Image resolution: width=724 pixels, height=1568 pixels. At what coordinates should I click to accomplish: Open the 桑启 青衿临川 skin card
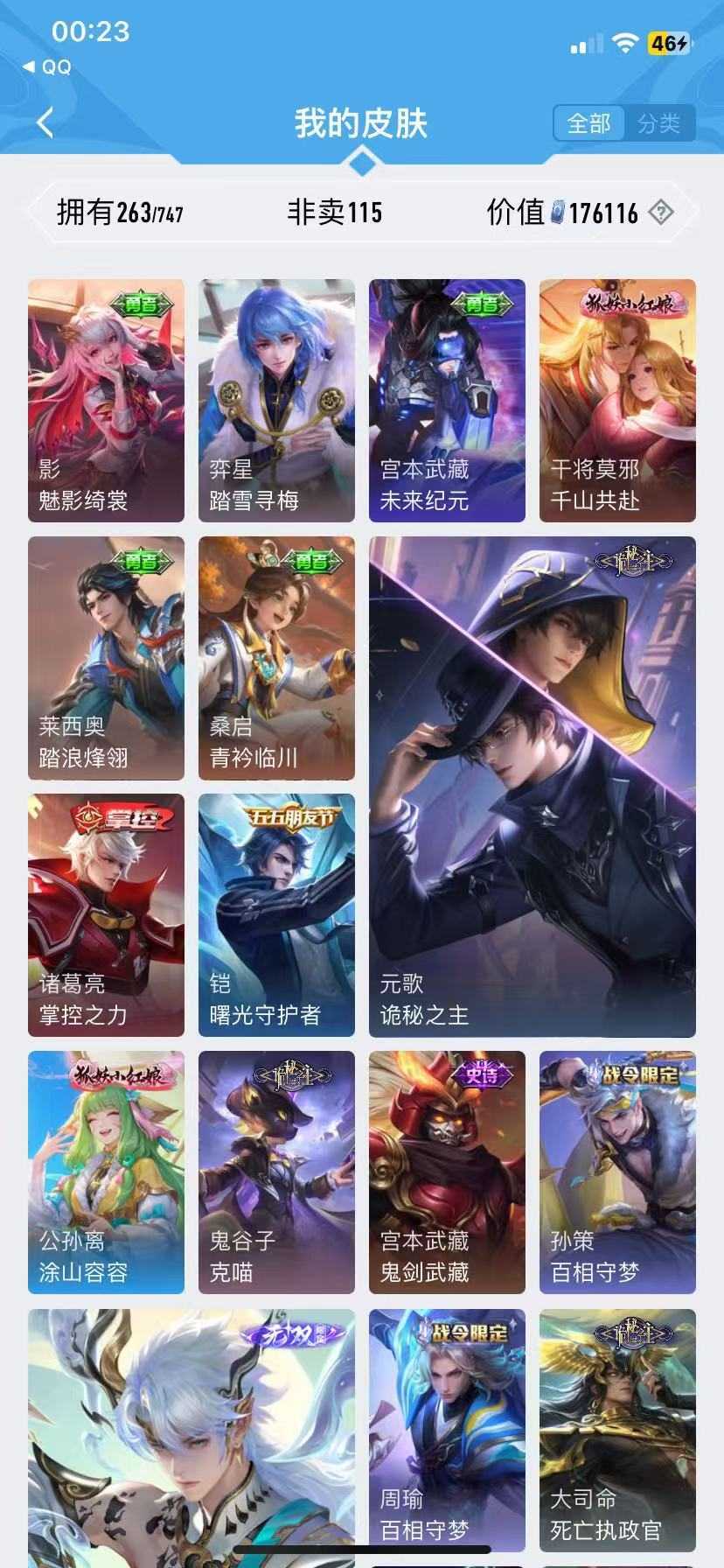point(276,657)
